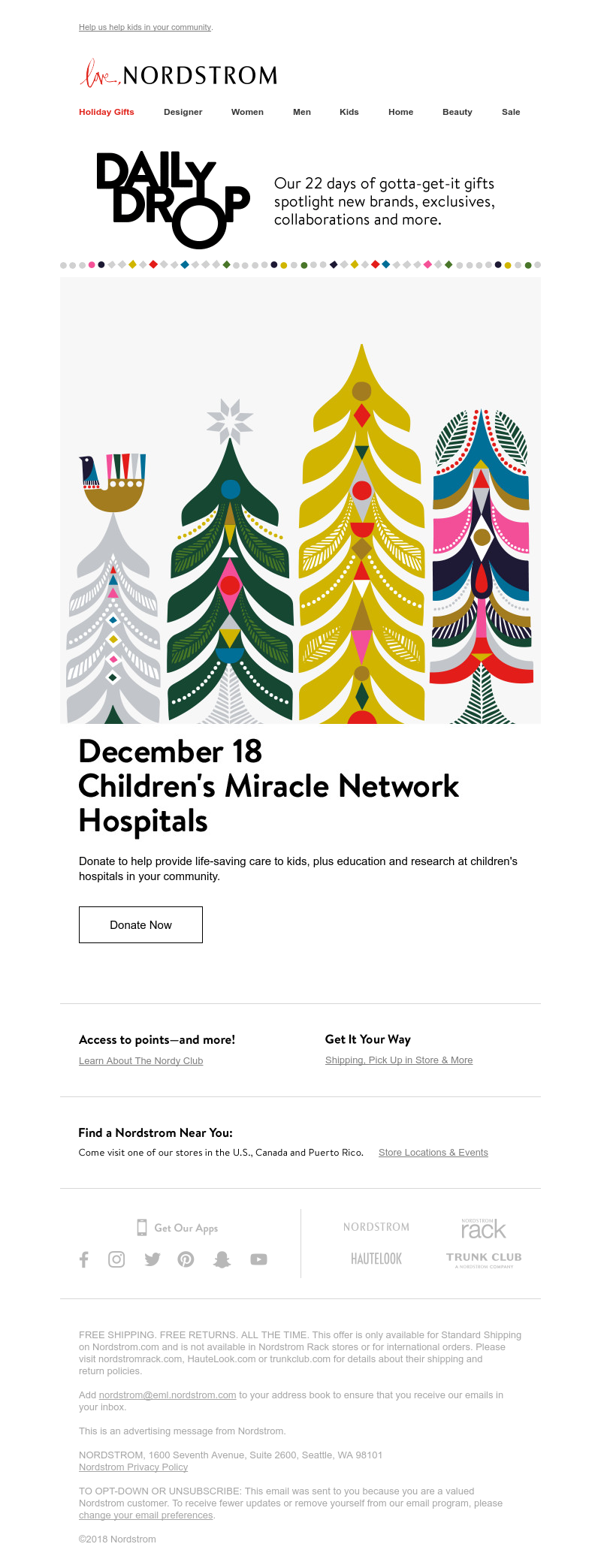
Task: Select the Women category
Action: 247,112
